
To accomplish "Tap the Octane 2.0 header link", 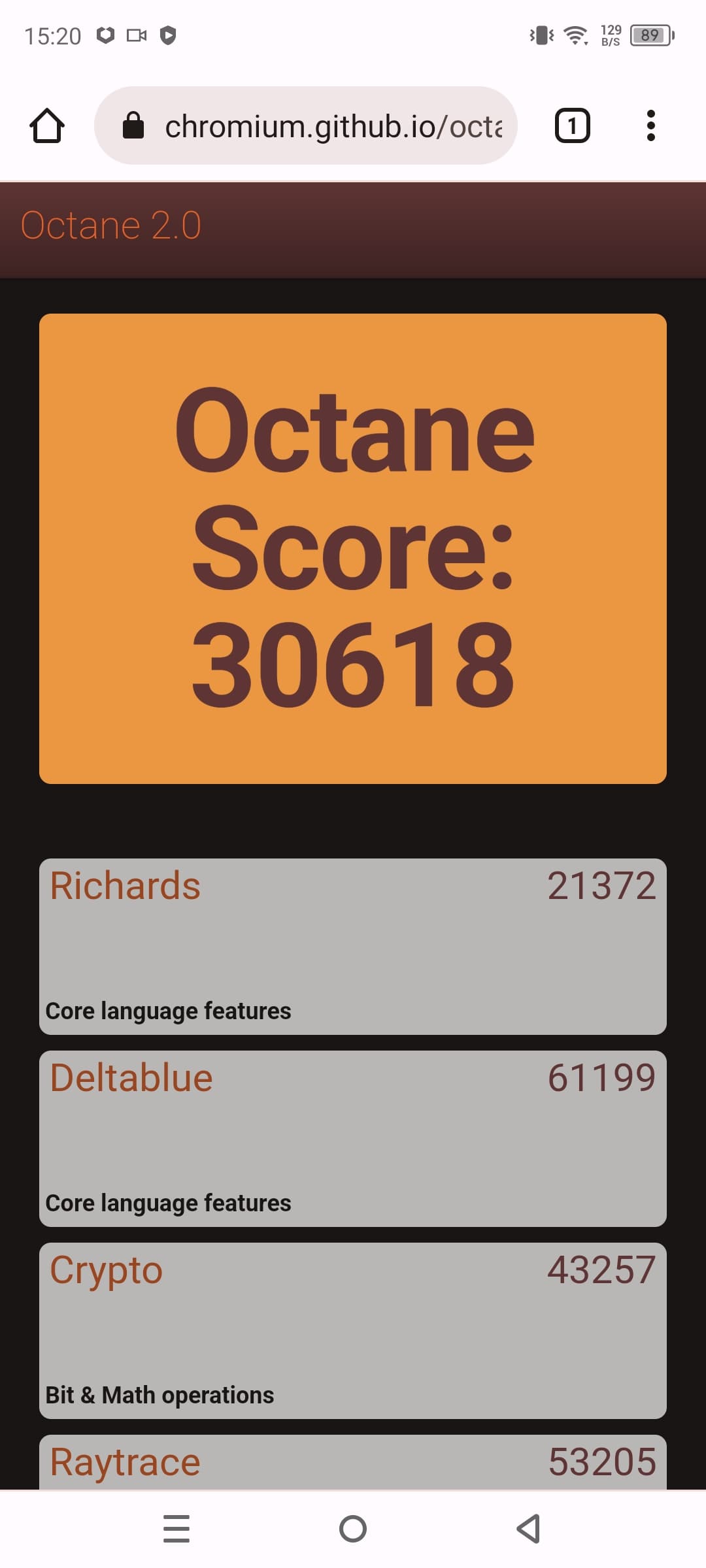I will [x=111, y=225].
